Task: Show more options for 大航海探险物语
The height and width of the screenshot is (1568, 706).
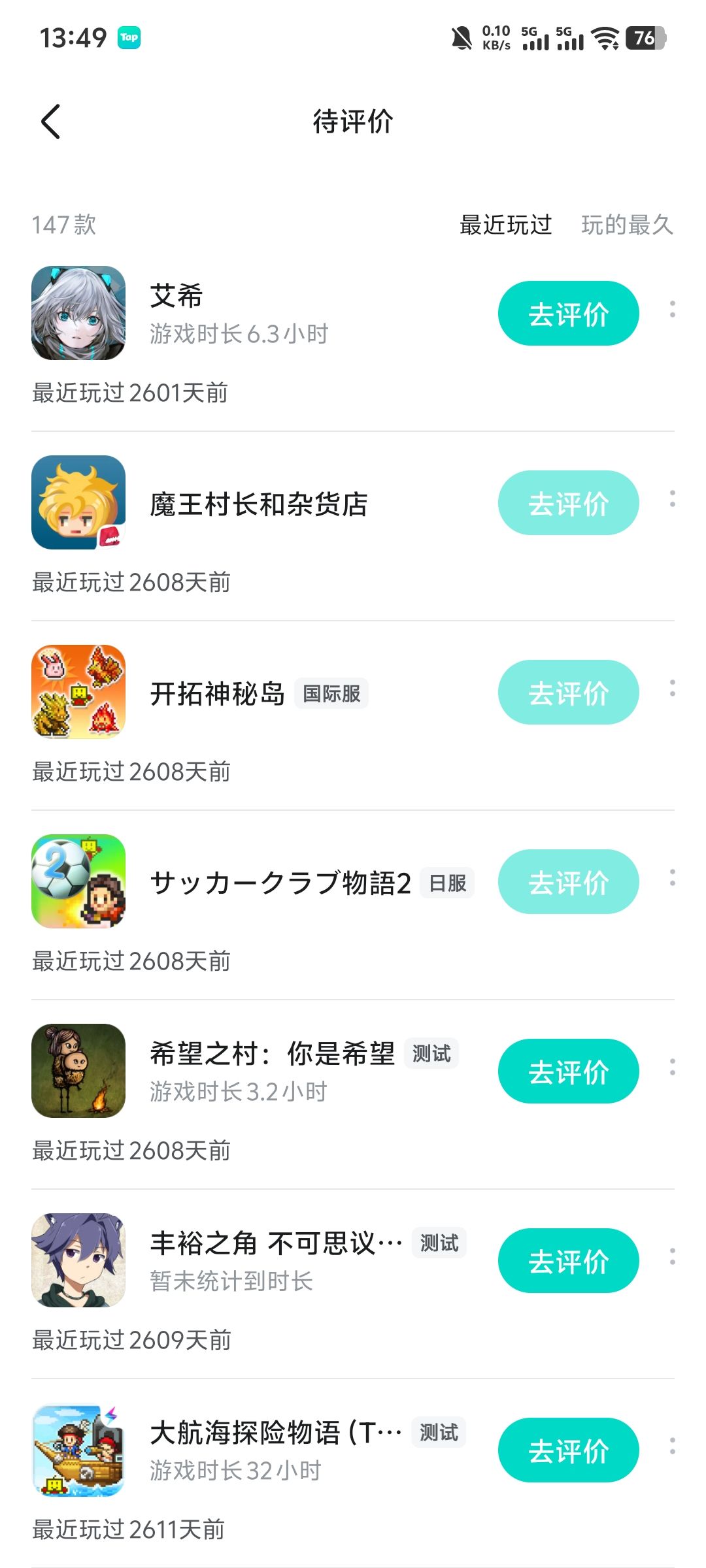Action: pos(672,1446)
